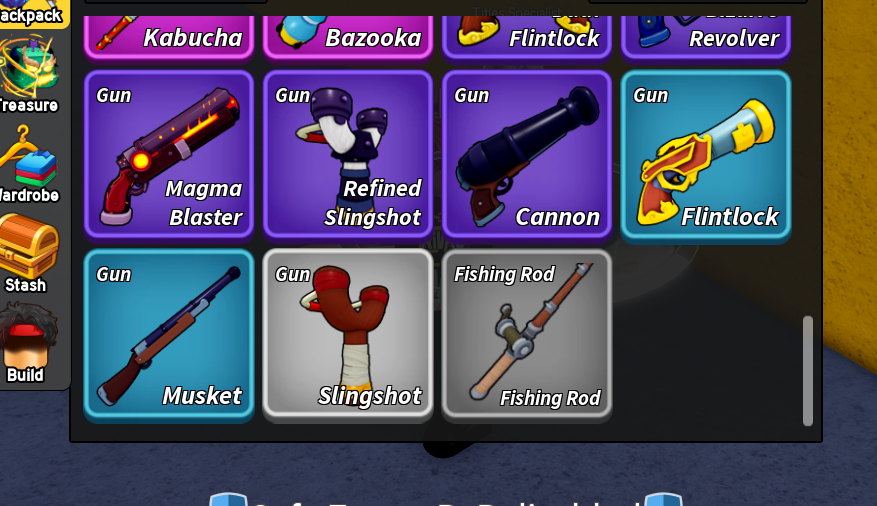This screenshot has height=506, width=877.
Task: Select the Magma Blaster gun
Action: click(169, 155)
